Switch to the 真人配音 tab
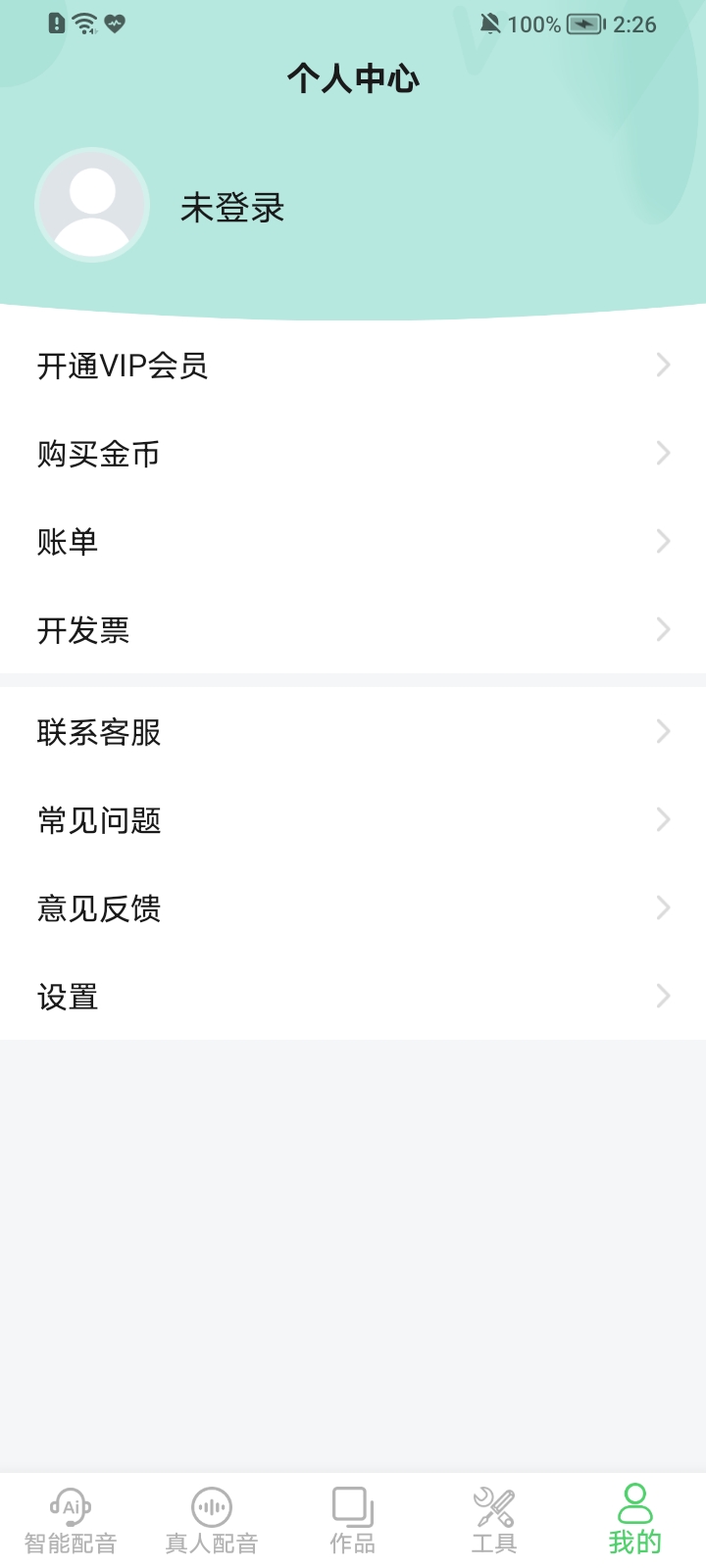 (212, 1521)
